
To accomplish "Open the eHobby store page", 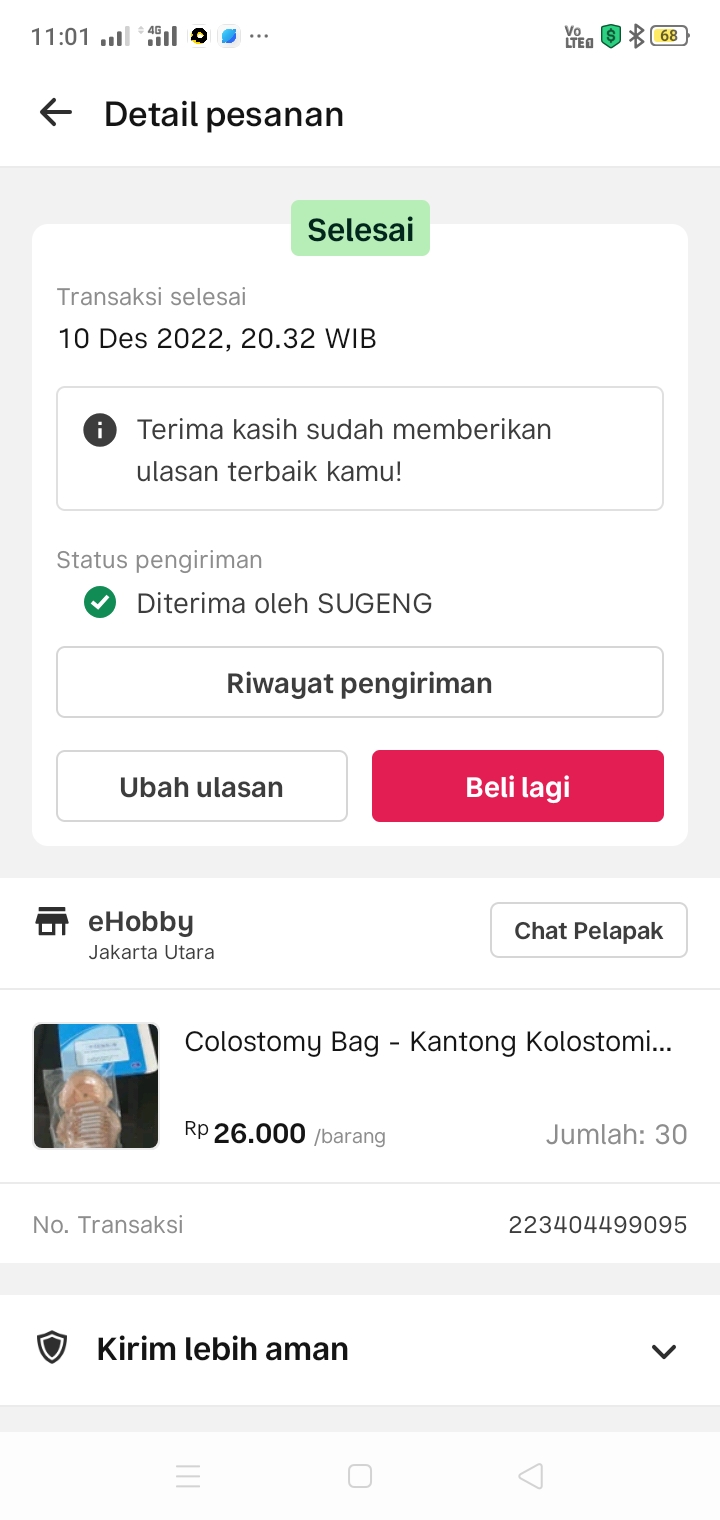I will point(140,922).
